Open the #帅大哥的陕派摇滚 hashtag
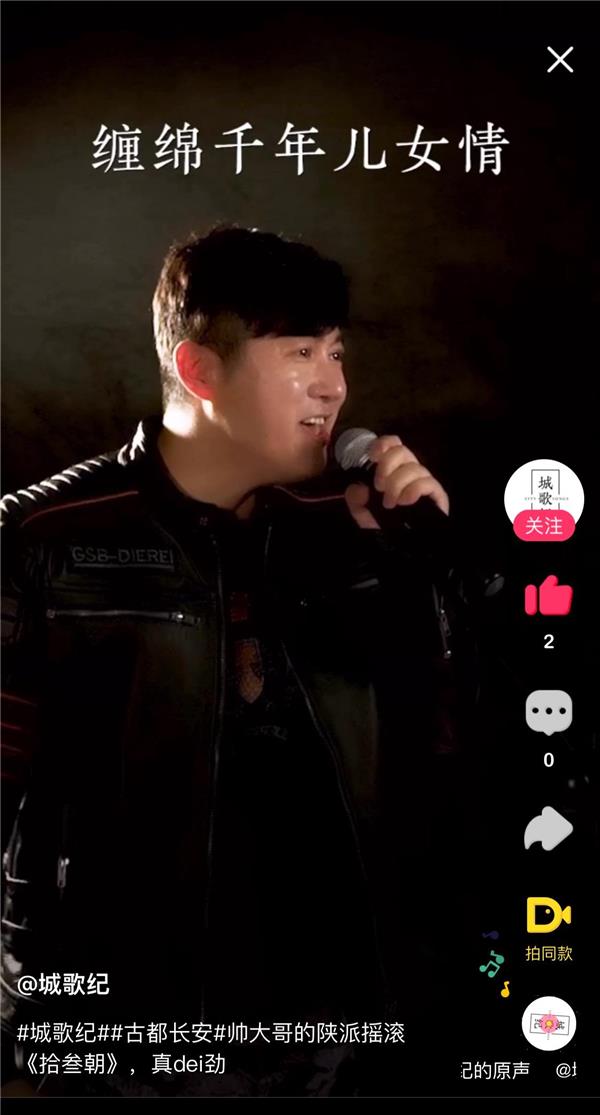Screen dimensions: 600x1115 tap(308, 1033)
